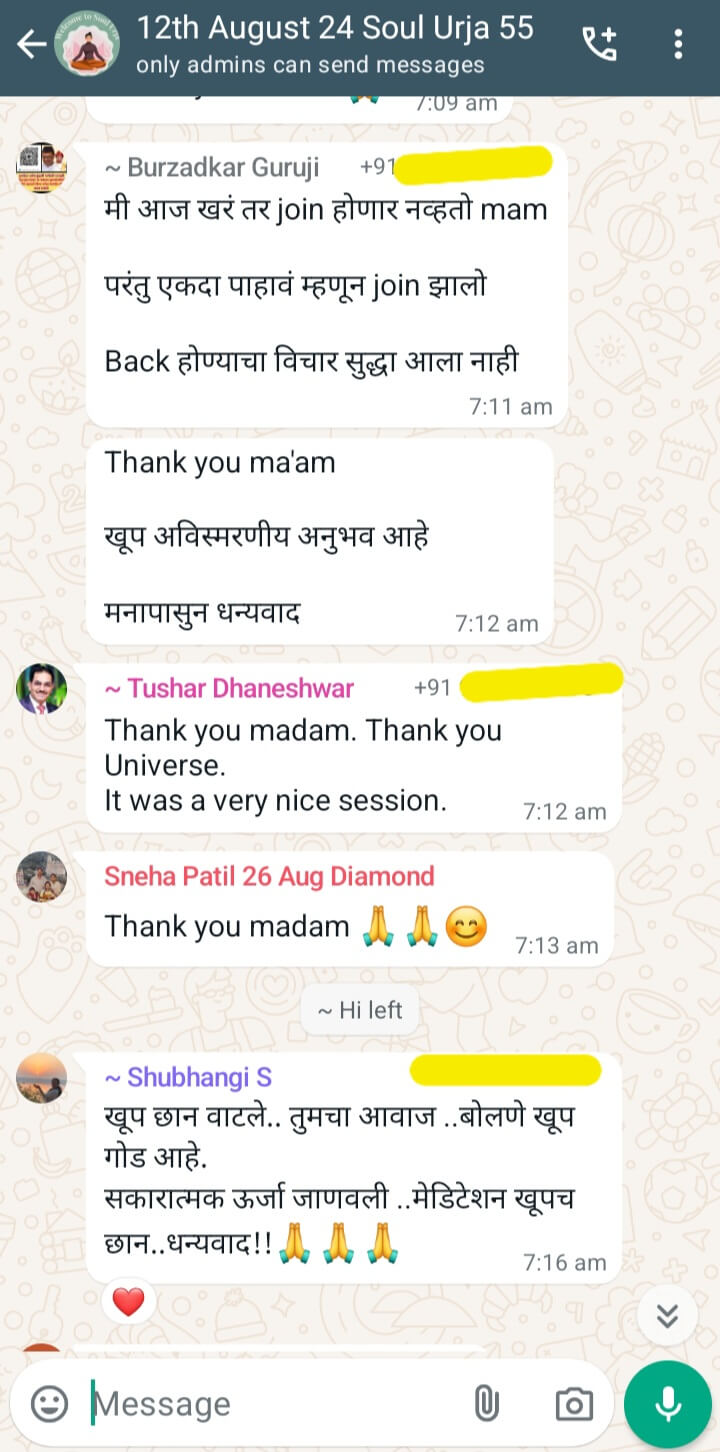This screenshot has width=720, height=1452.
Task: Attach a file with the paperclip
Action: tap(486, 1404)
